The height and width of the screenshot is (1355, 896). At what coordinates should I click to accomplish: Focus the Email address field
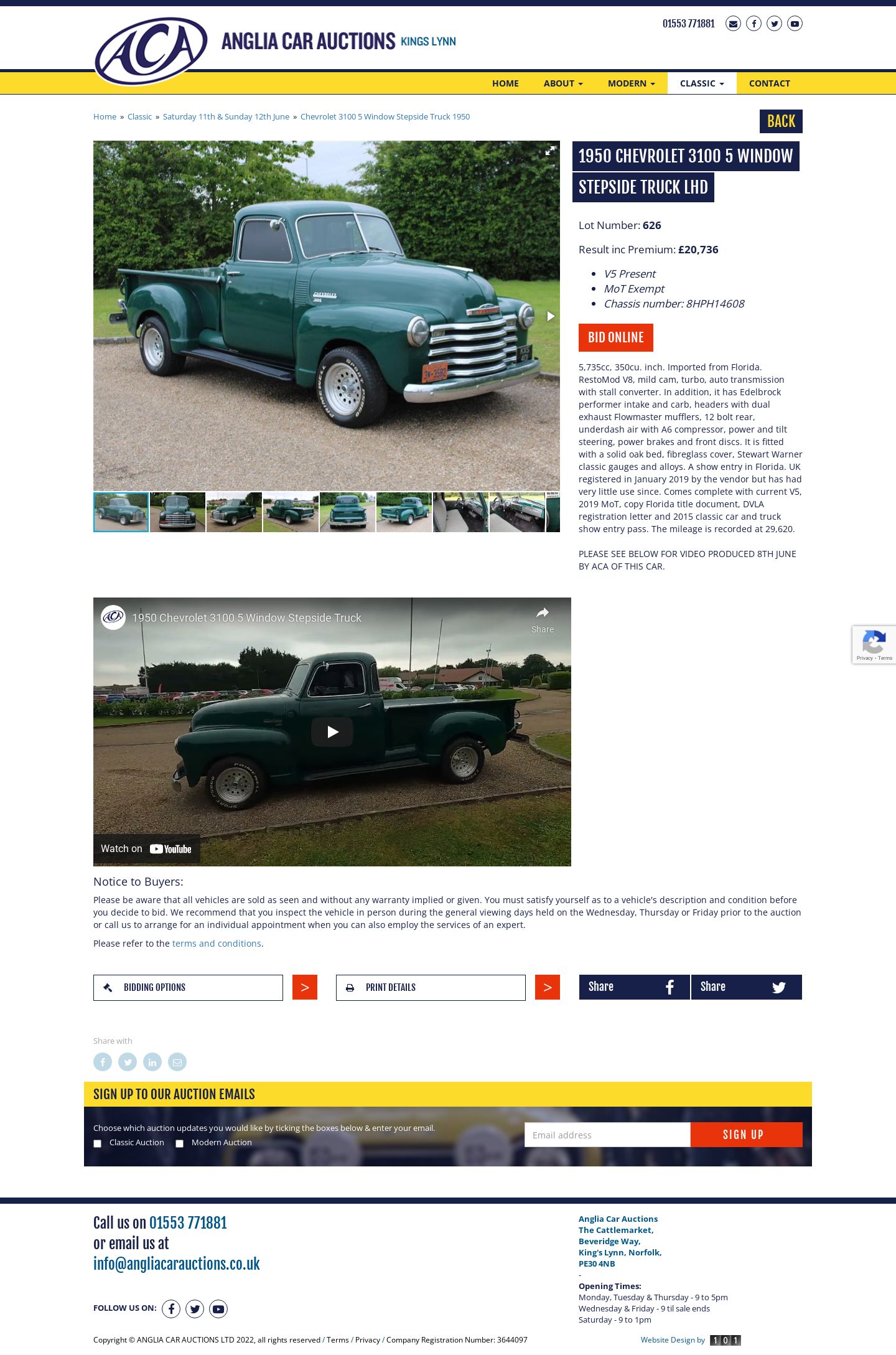(x=607, y=1135)
